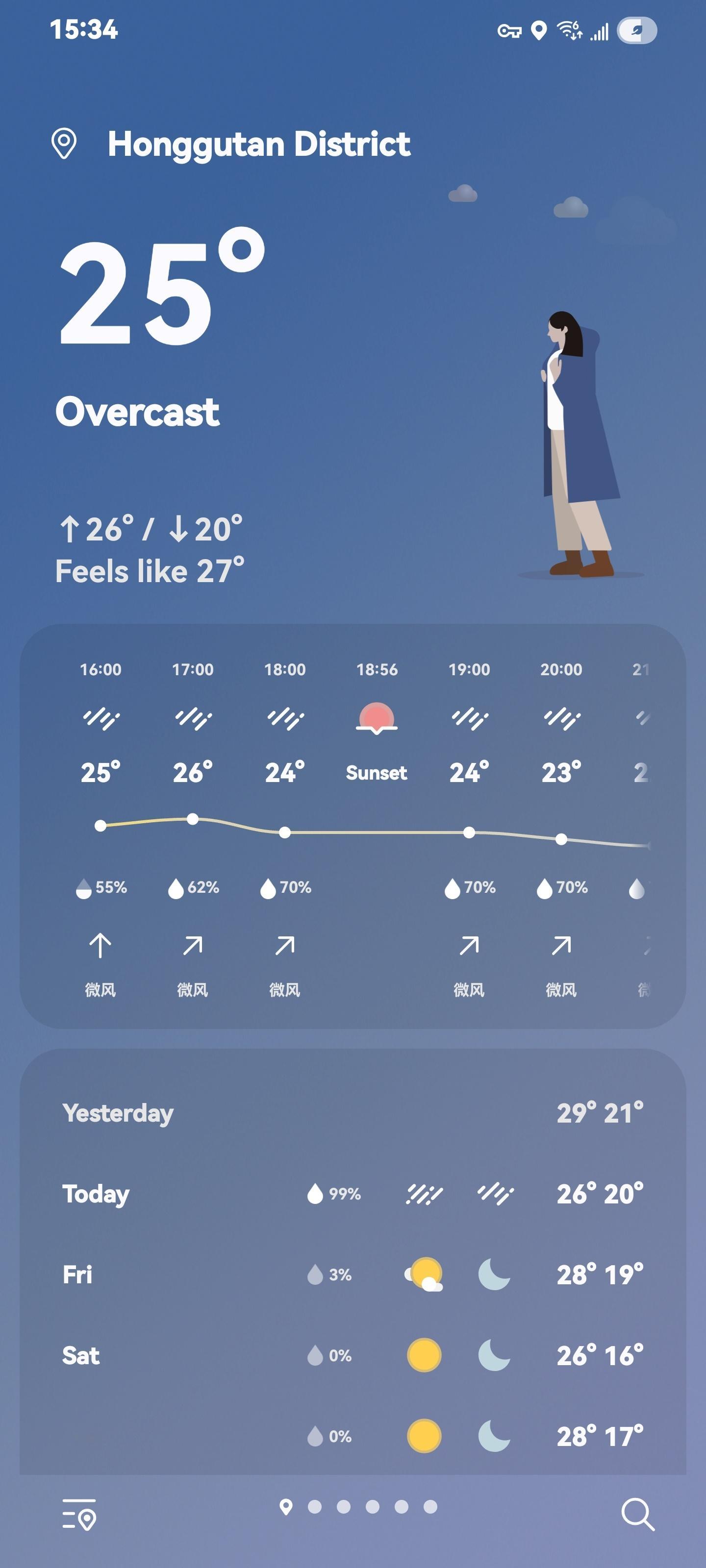The image size is (706, 1568).
Task: Open Today's forecast row
Action: (353, 1194)
